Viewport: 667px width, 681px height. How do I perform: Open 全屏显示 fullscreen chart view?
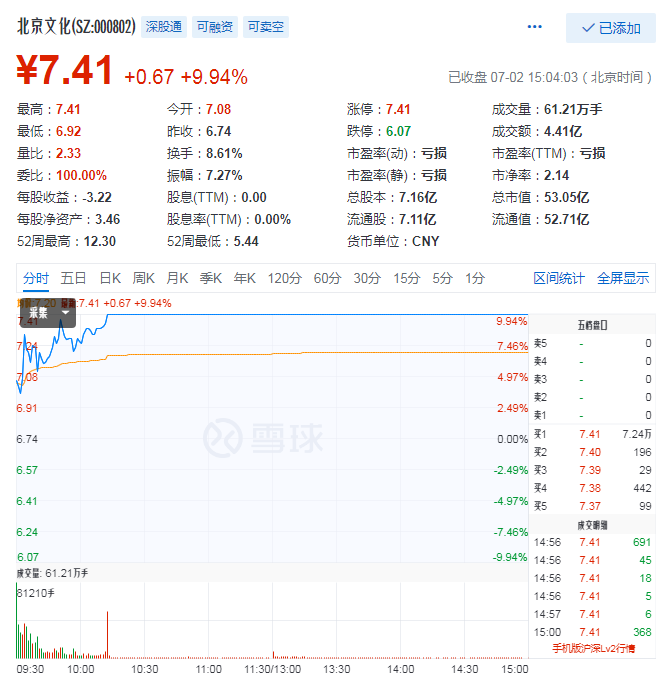(x=623, y=278)
